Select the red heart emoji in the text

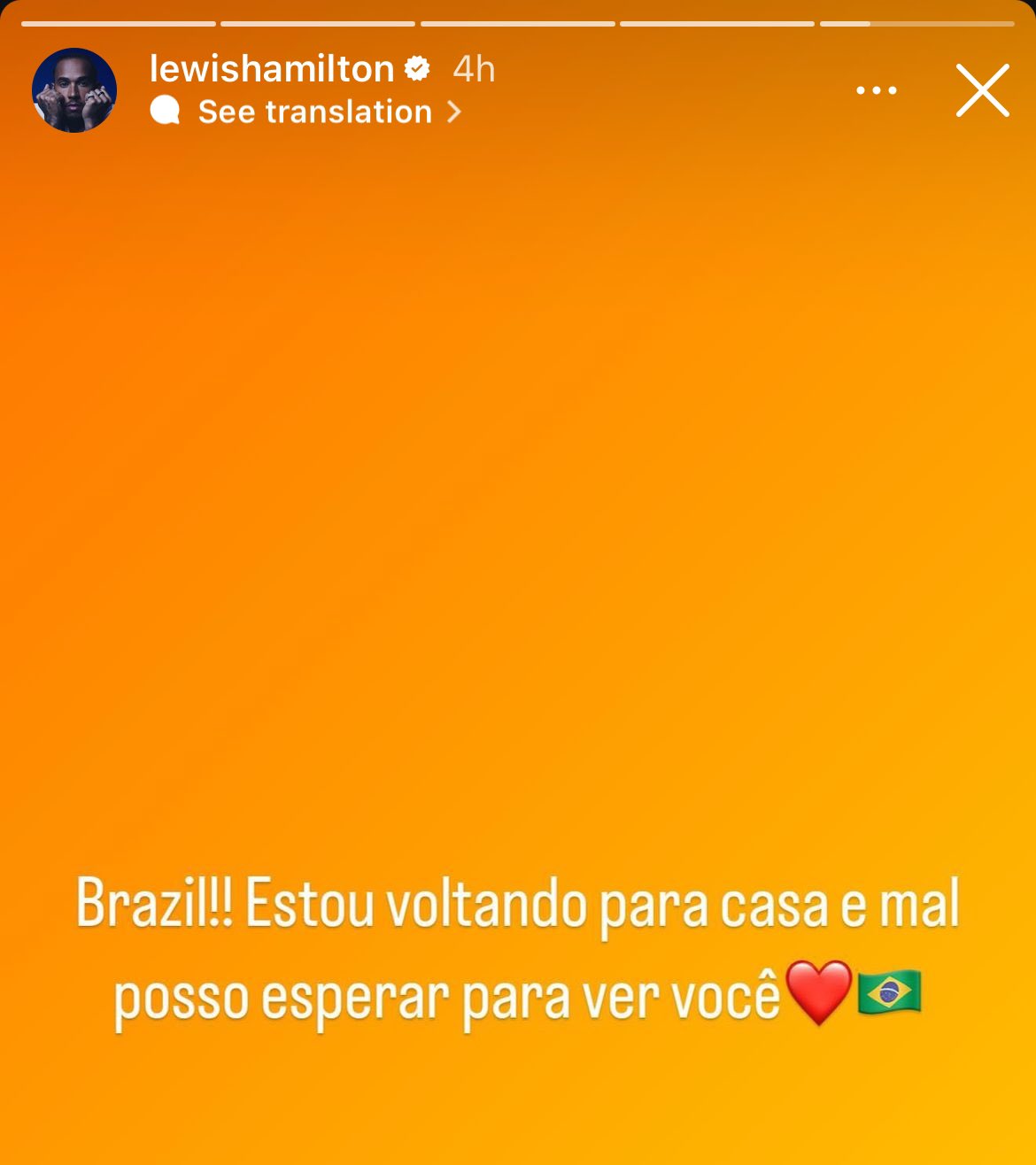click(x=819, y=994)
